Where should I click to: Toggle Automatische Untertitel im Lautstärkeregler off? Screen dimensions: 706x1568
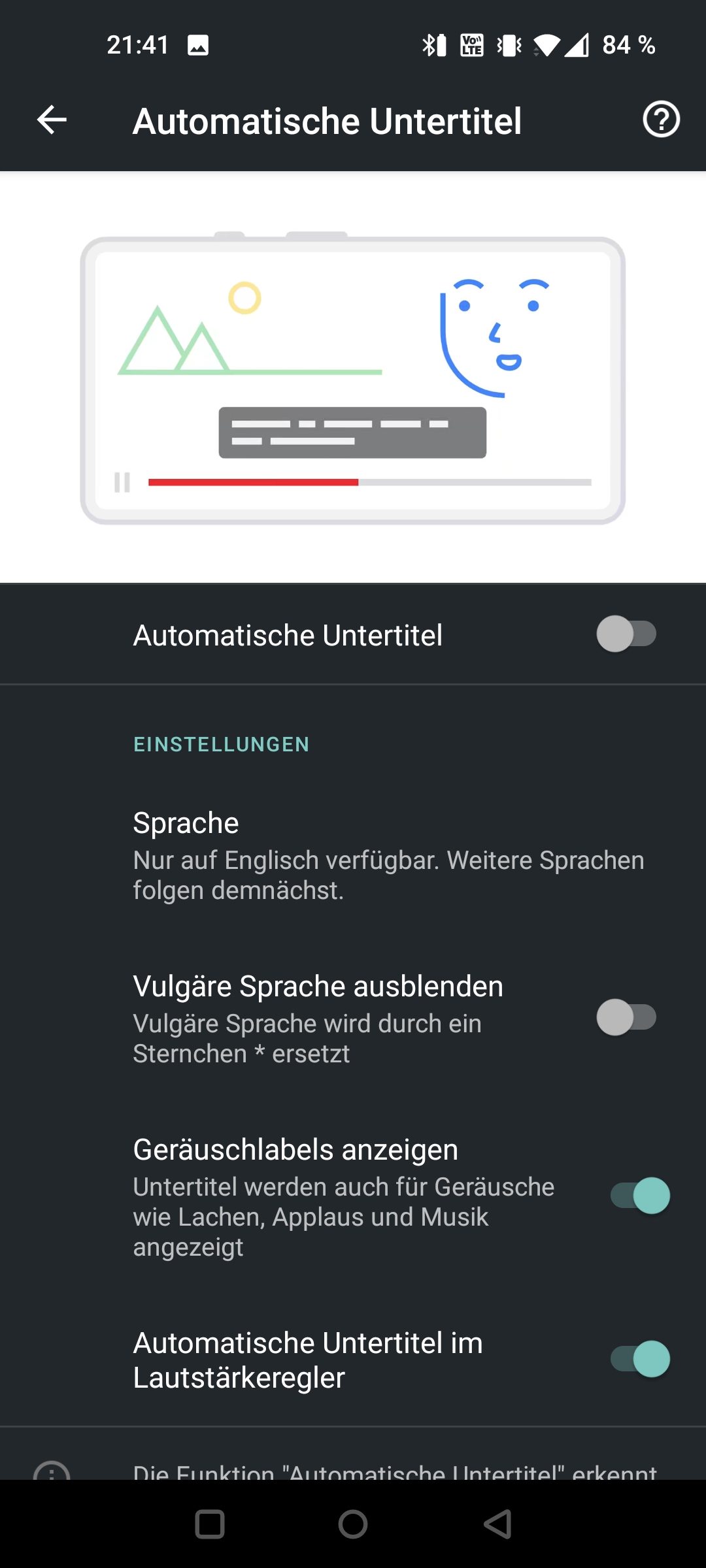640,1359
